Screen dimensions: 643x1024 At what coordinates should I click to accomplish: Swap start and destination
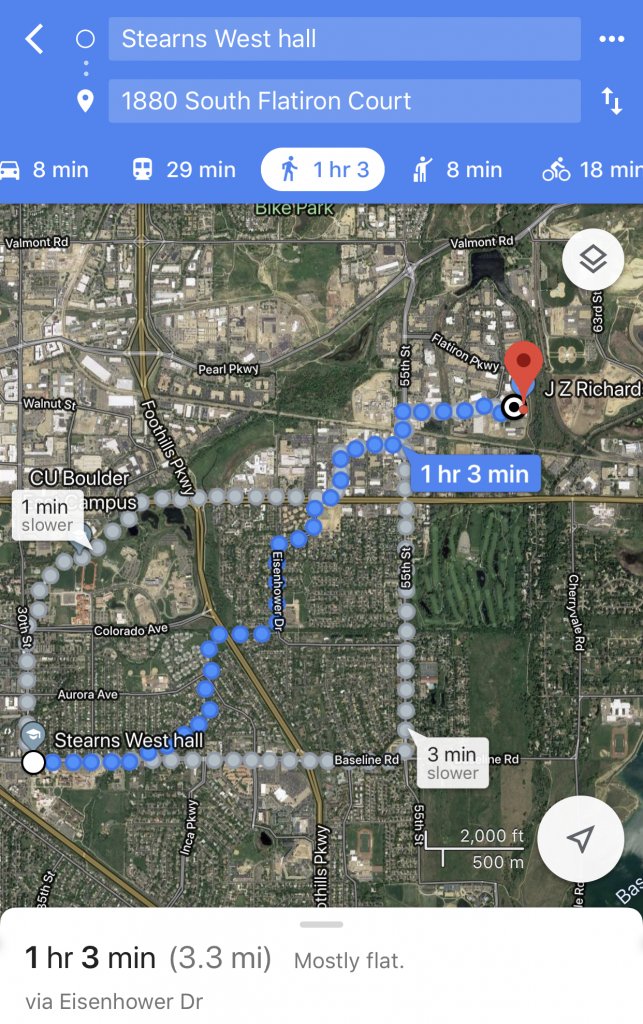611,101
